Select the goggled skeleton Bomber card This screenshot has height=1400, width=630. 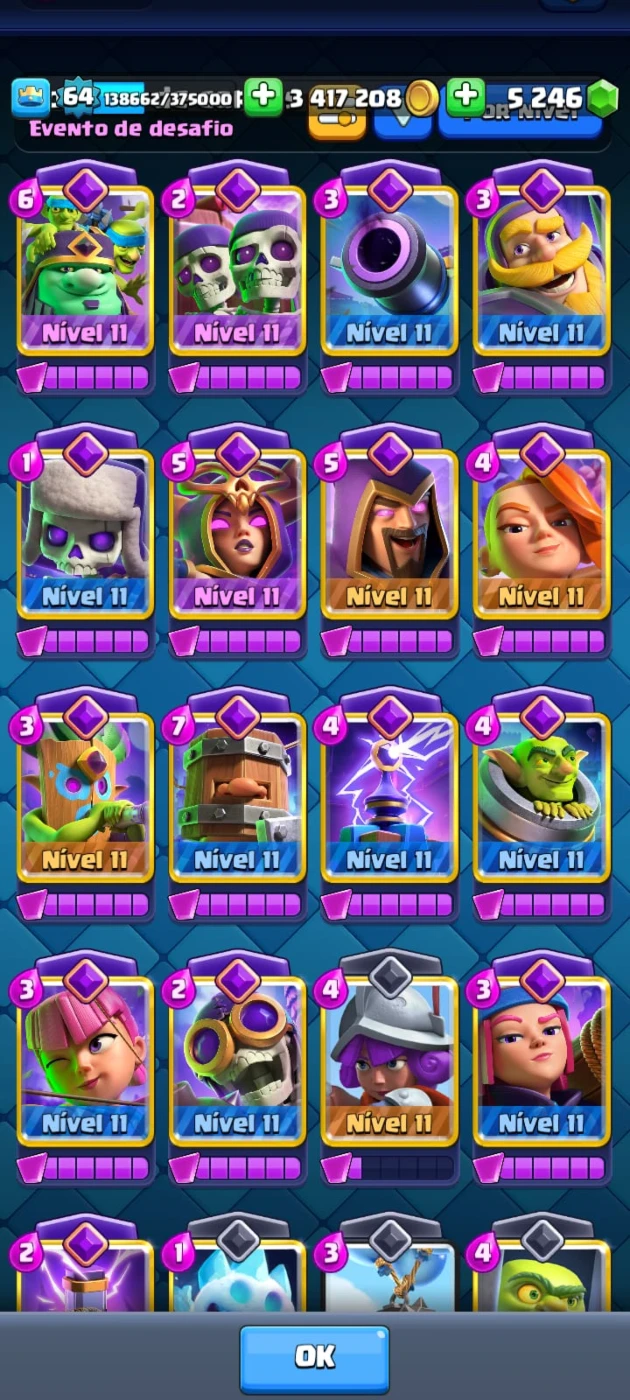[238, 1060]
